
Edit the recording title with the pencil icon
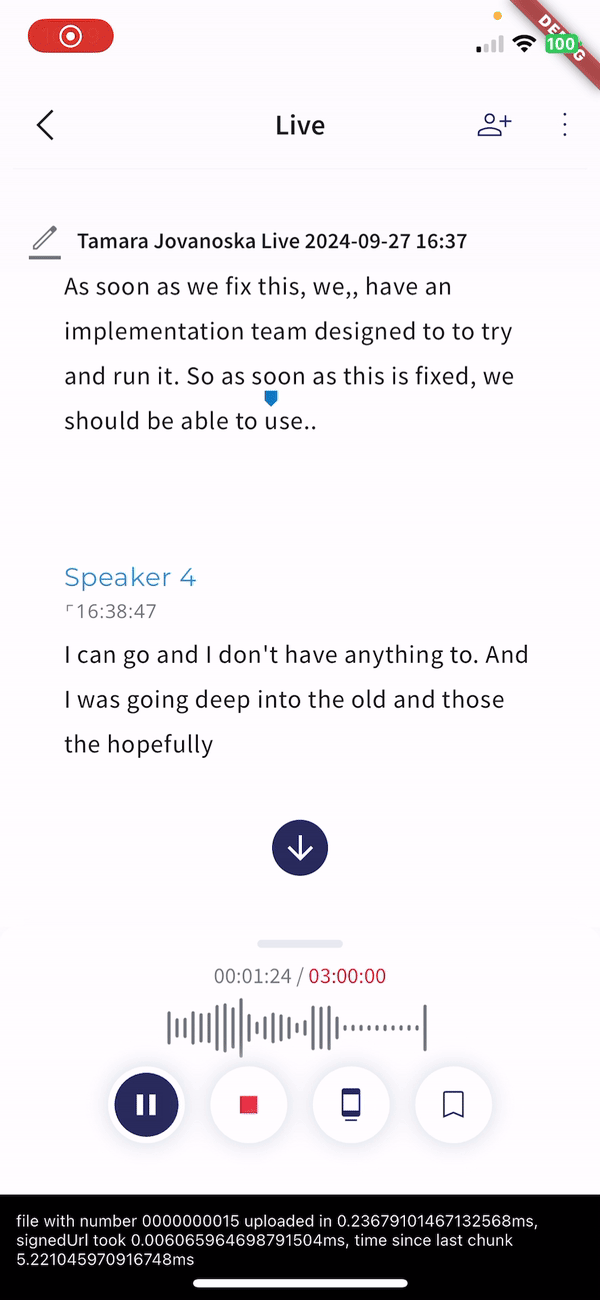(x=44, y=242)
